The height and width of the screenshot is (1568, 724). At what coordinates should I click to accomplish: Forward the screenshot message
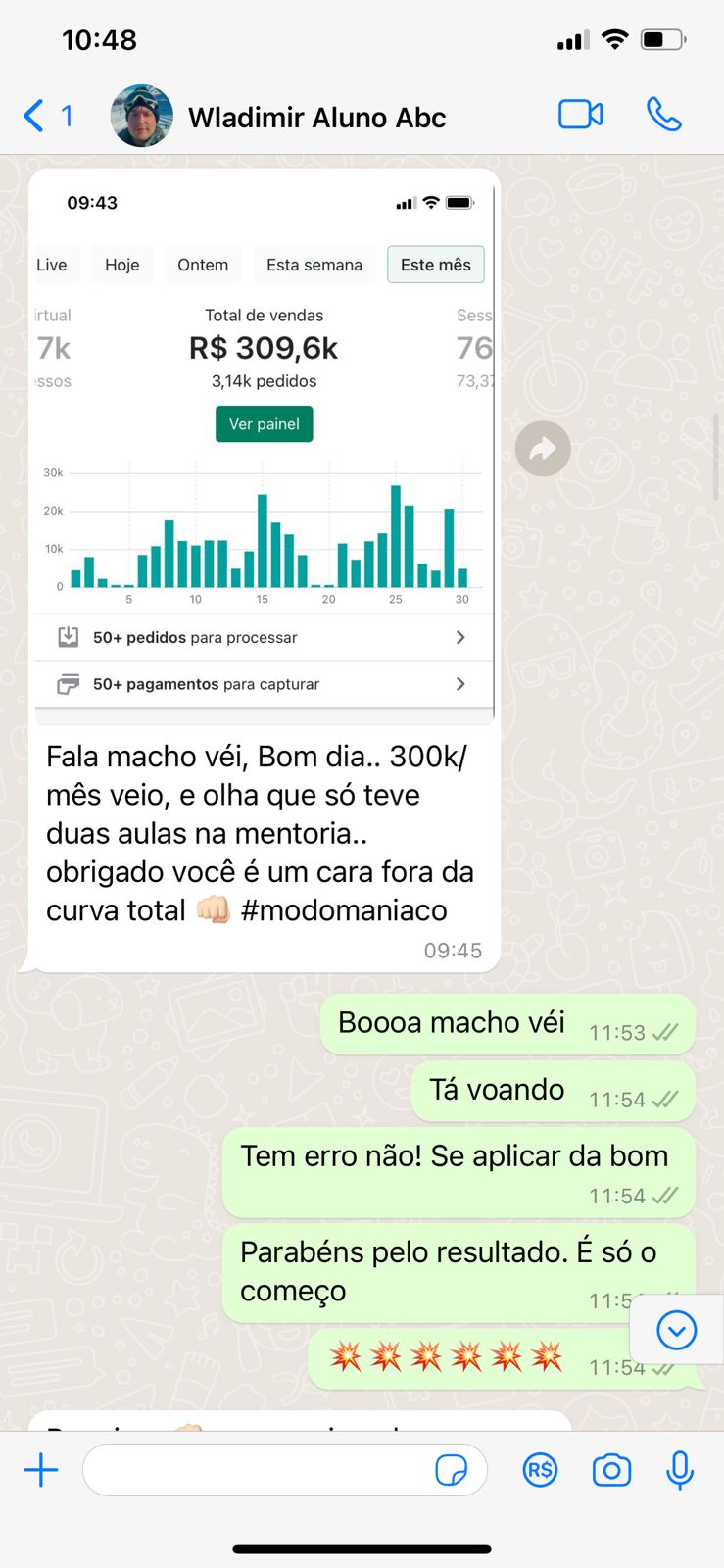pyautogui.click(x=543, y=449)
